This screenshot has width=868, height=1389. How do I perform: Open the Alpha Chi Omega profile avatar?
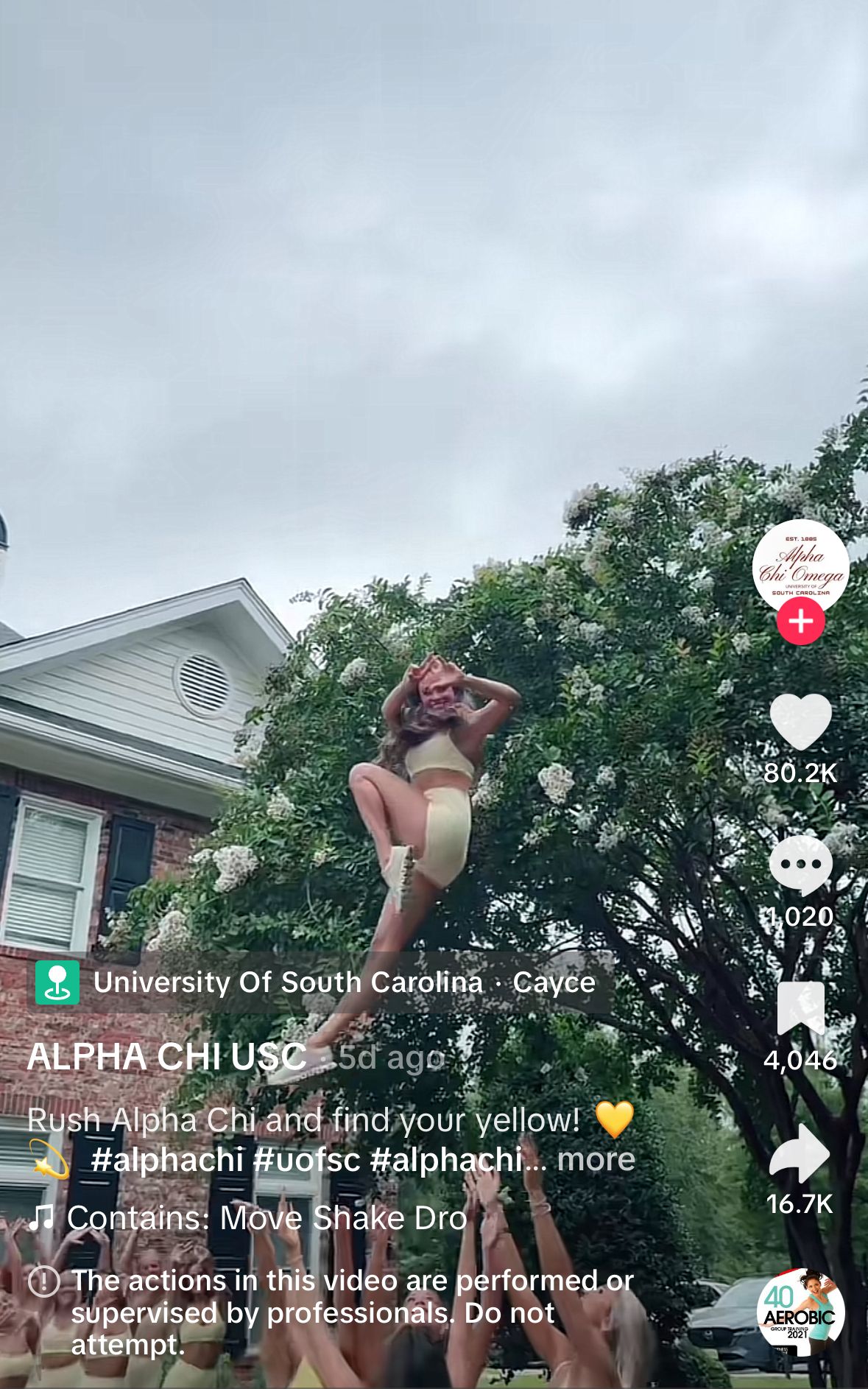pos(800,565)
